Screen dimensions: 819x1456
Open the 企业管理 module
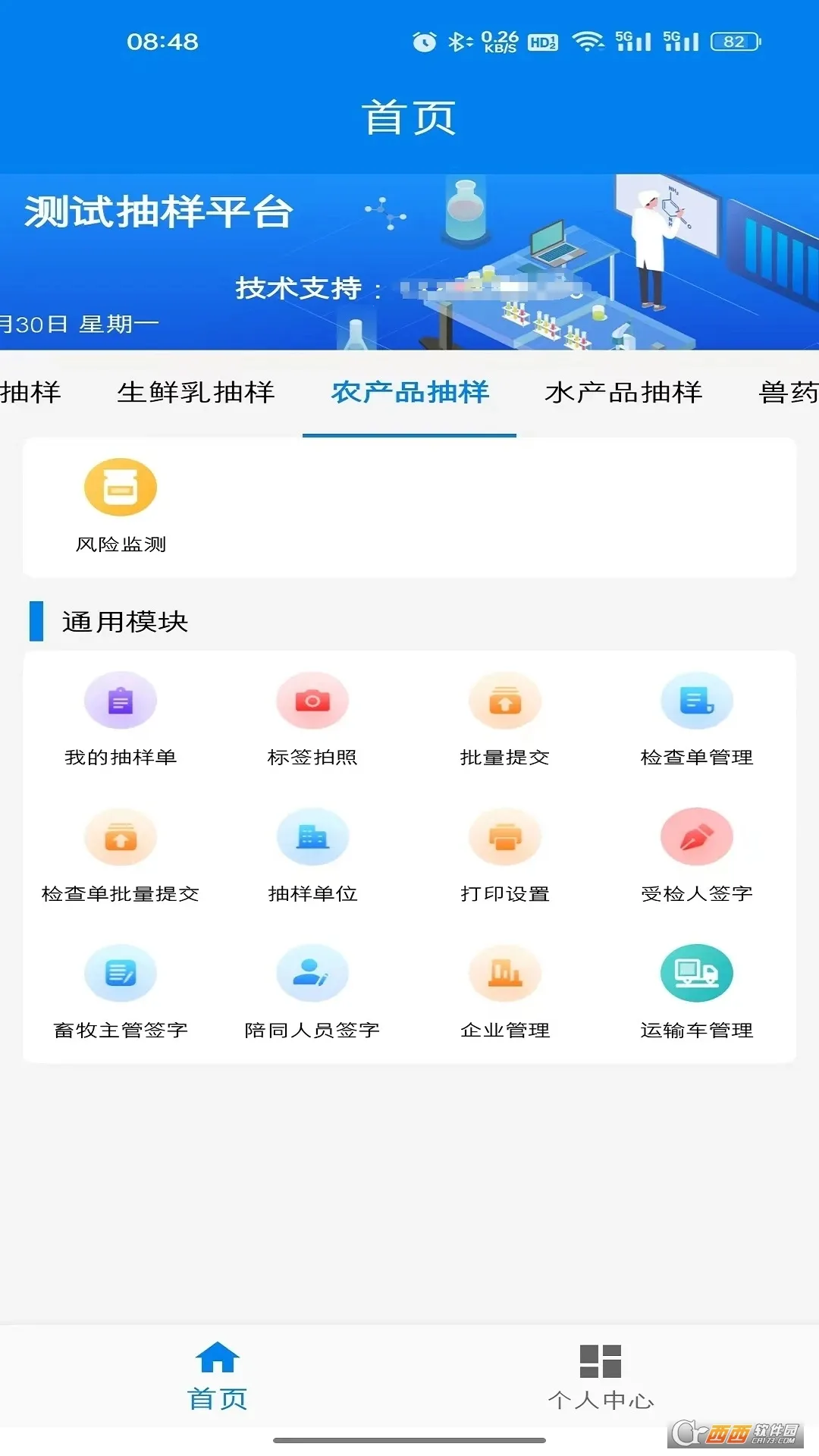tap(505, 973)
